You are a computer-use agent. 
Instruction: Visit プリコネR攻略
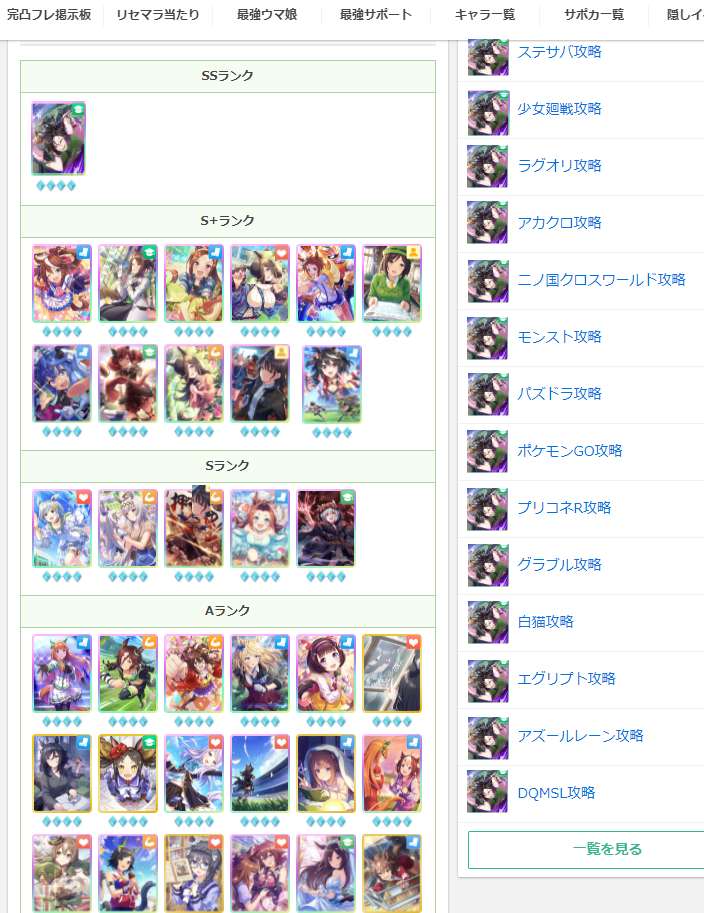pyautogui.click(x=564, y=508)
